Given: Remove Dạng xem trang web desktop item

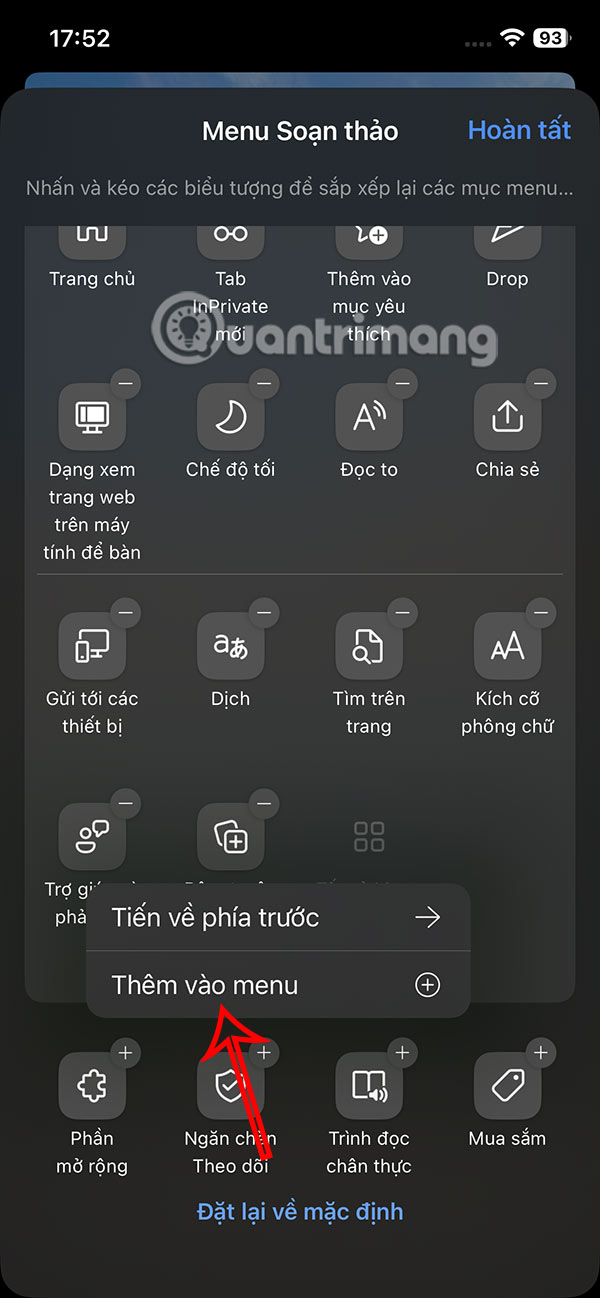Looking at the screenshot, I should coord(126,384).
